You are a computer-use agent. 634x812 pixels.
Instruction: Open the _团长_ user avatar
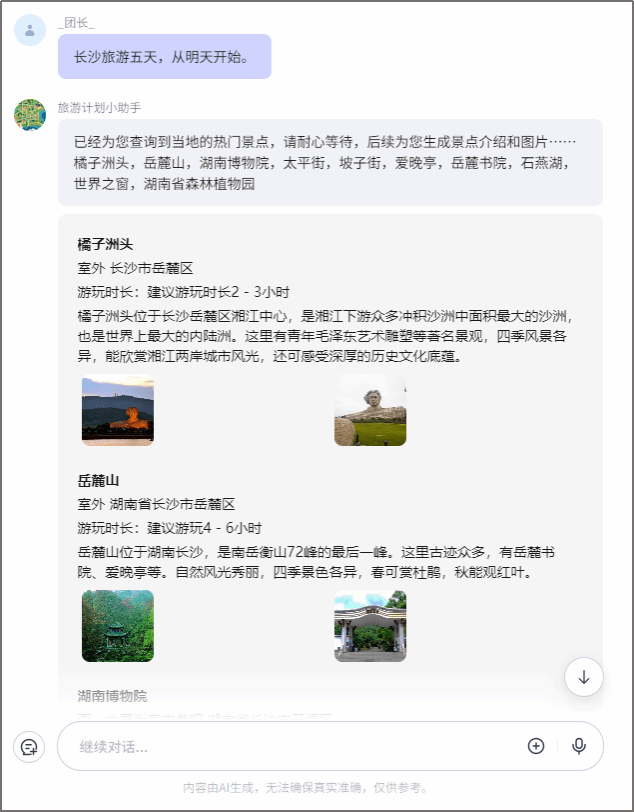point(30,30)
